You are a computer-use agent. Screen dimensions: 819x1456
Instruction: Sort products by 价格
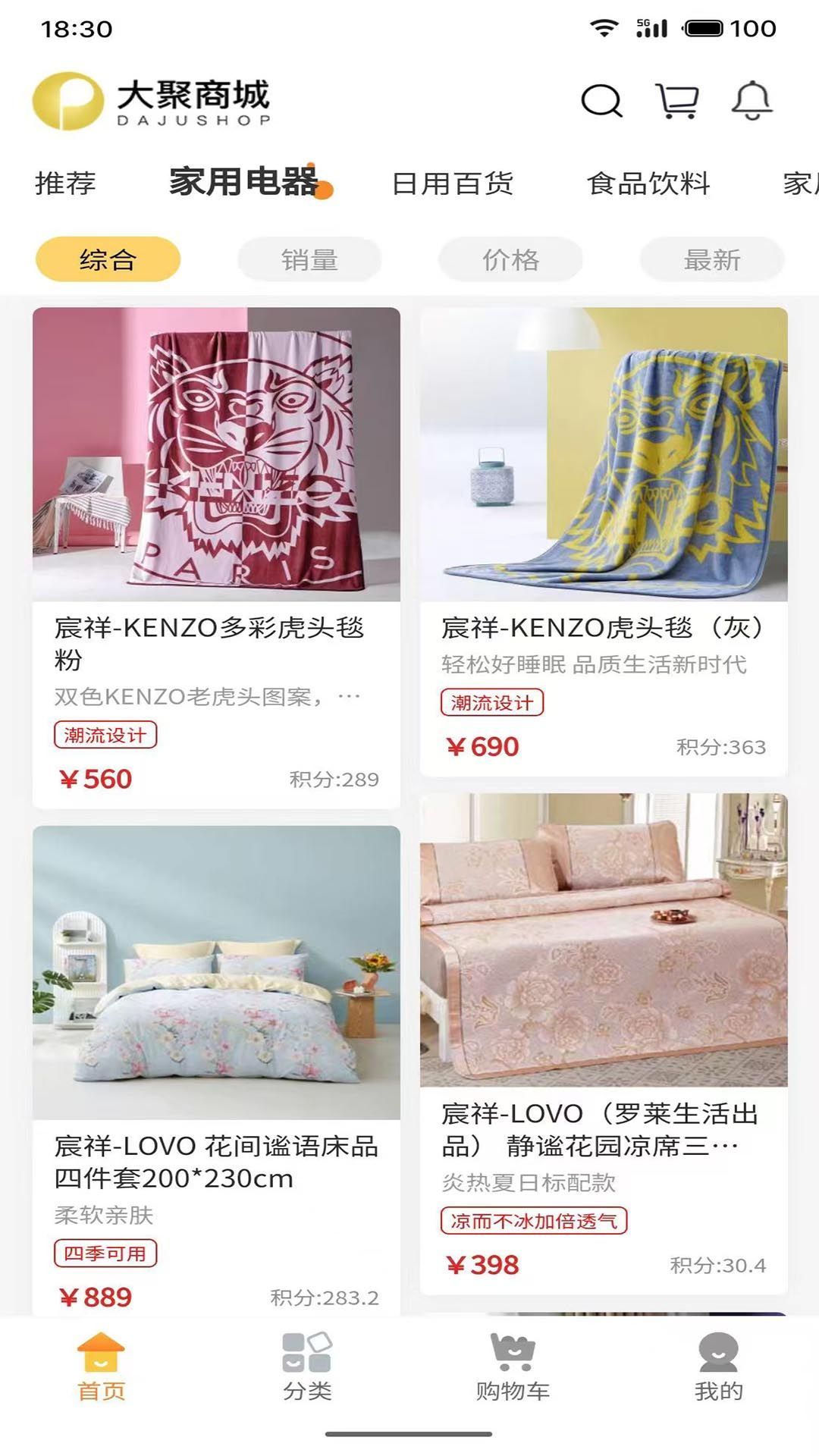(x=510, y=260)
